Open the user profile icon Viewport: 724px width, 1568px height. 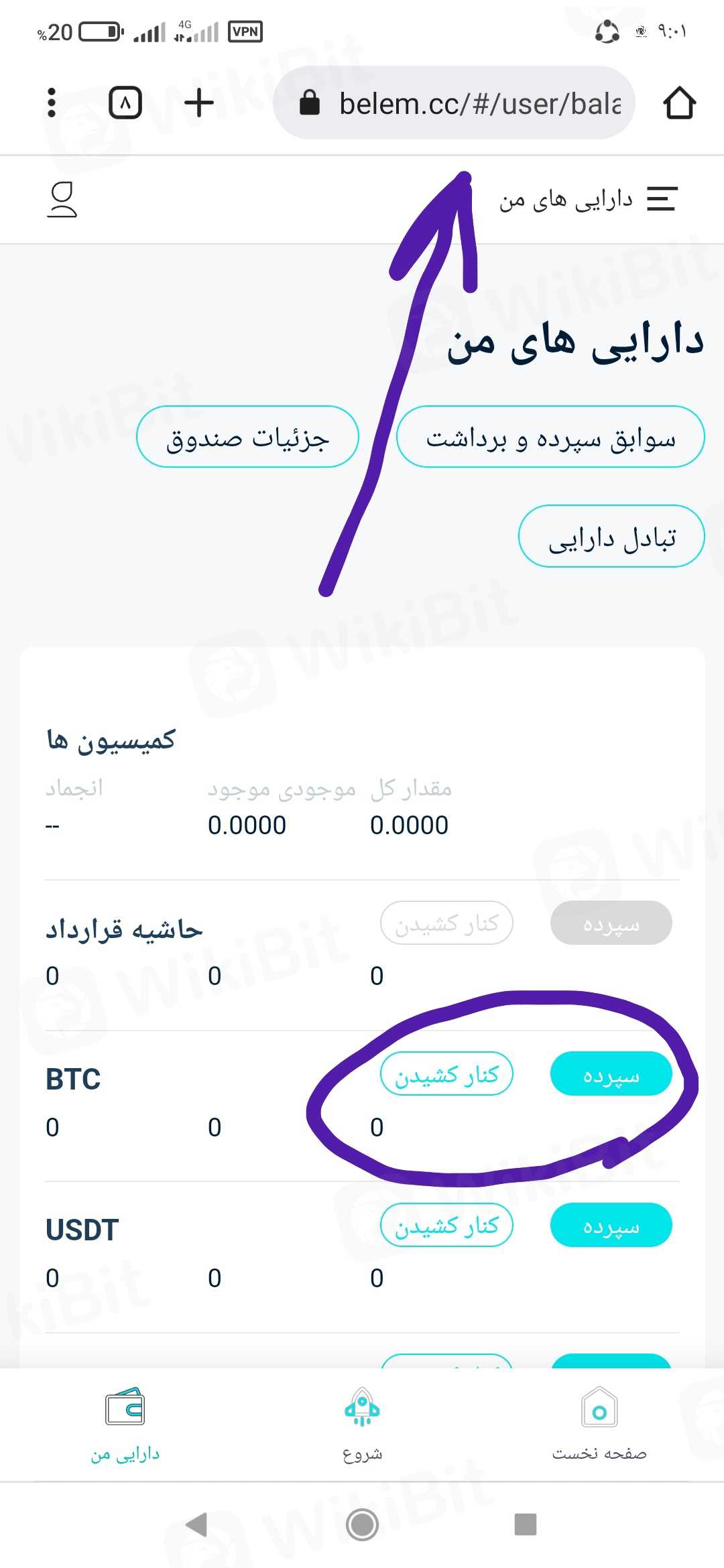(62, 200)
